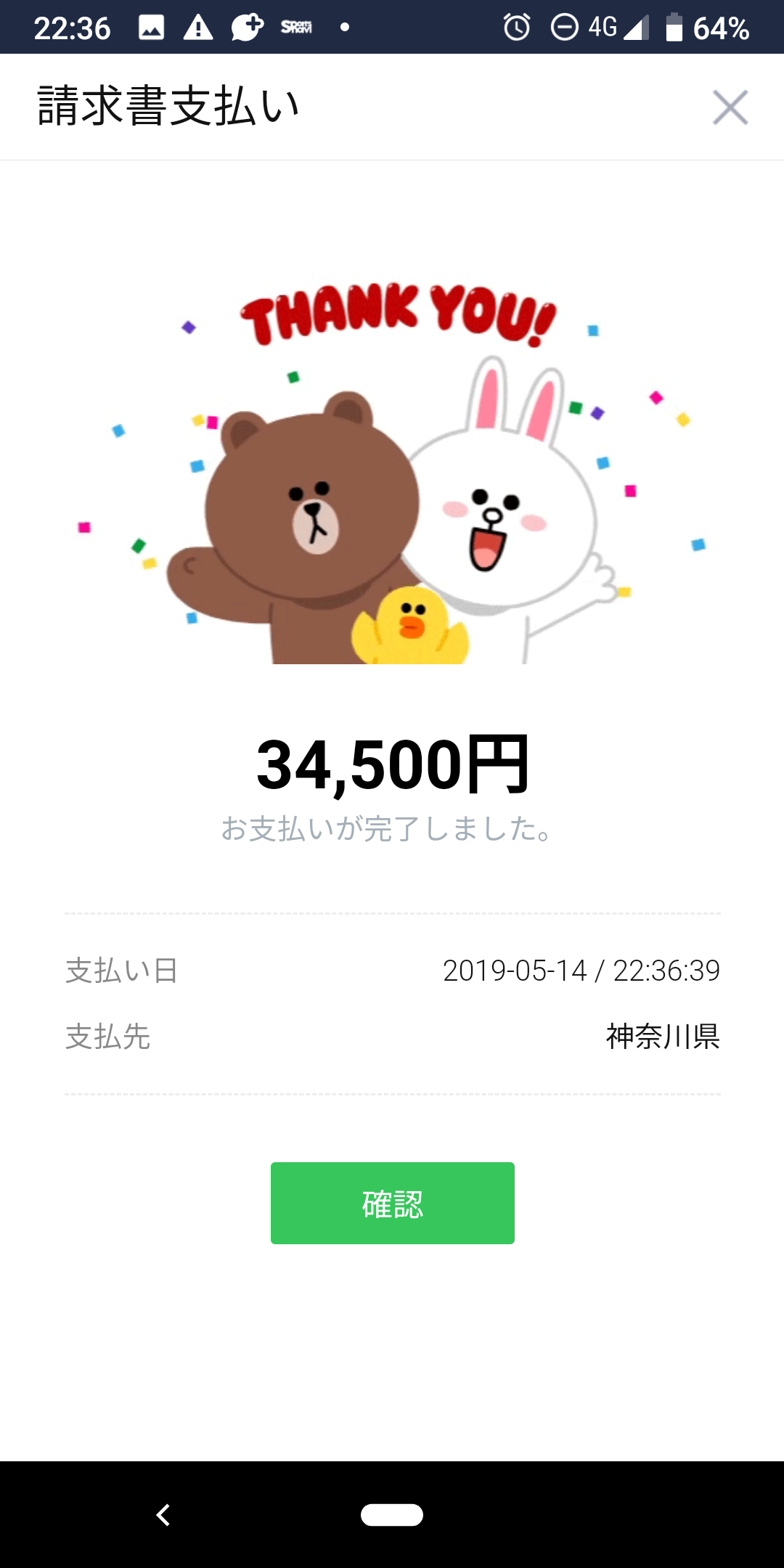Viewport: 784px width, 1568px height.
Task: Tap the dotted divider below 神奈川県 row
Action: pyautogui.click(x=392, y=1090)
